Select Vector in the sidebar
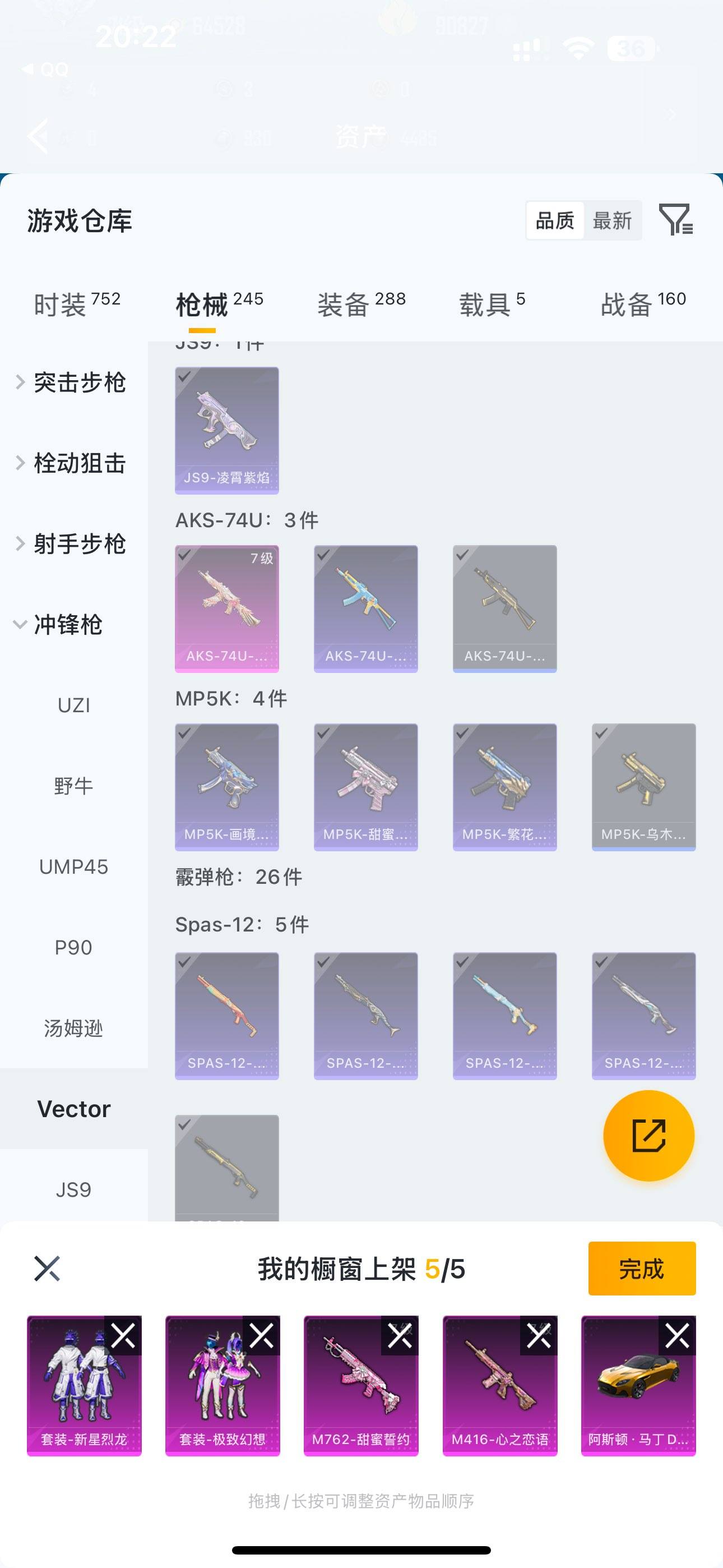 coord(73,1109)
